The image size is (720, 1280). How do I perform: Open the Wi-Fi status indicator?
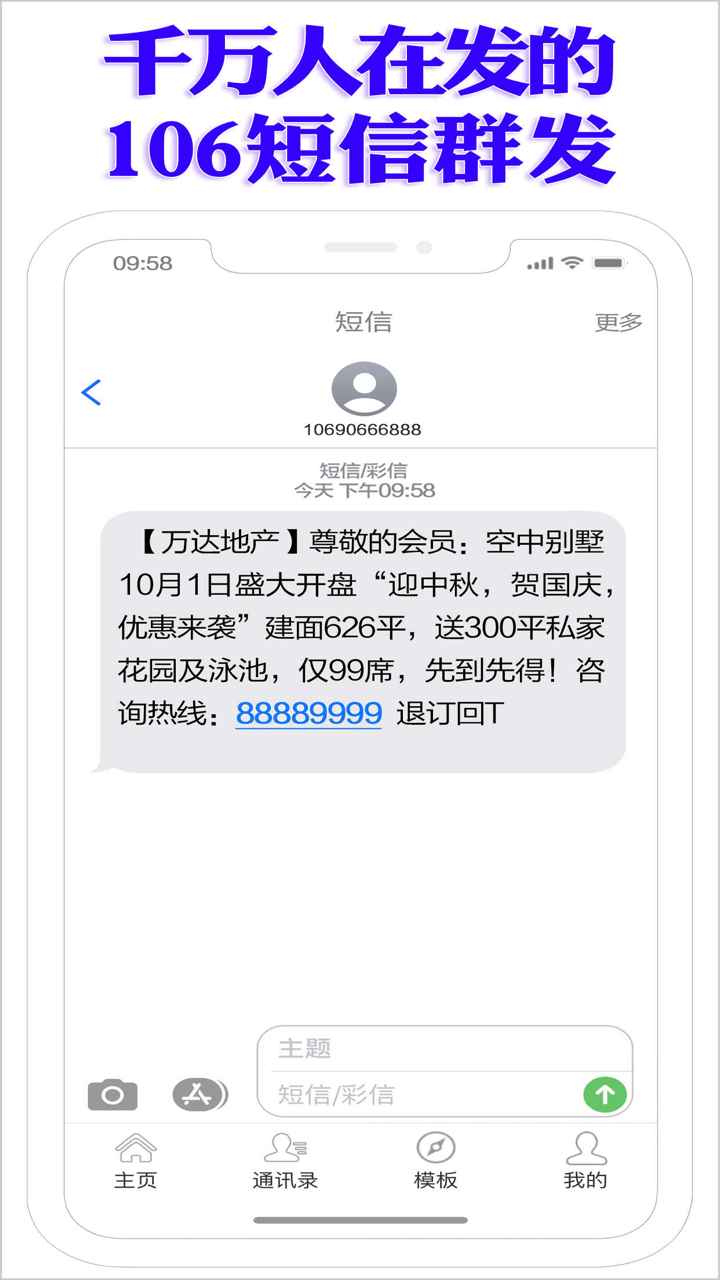[x=571, y=262]
